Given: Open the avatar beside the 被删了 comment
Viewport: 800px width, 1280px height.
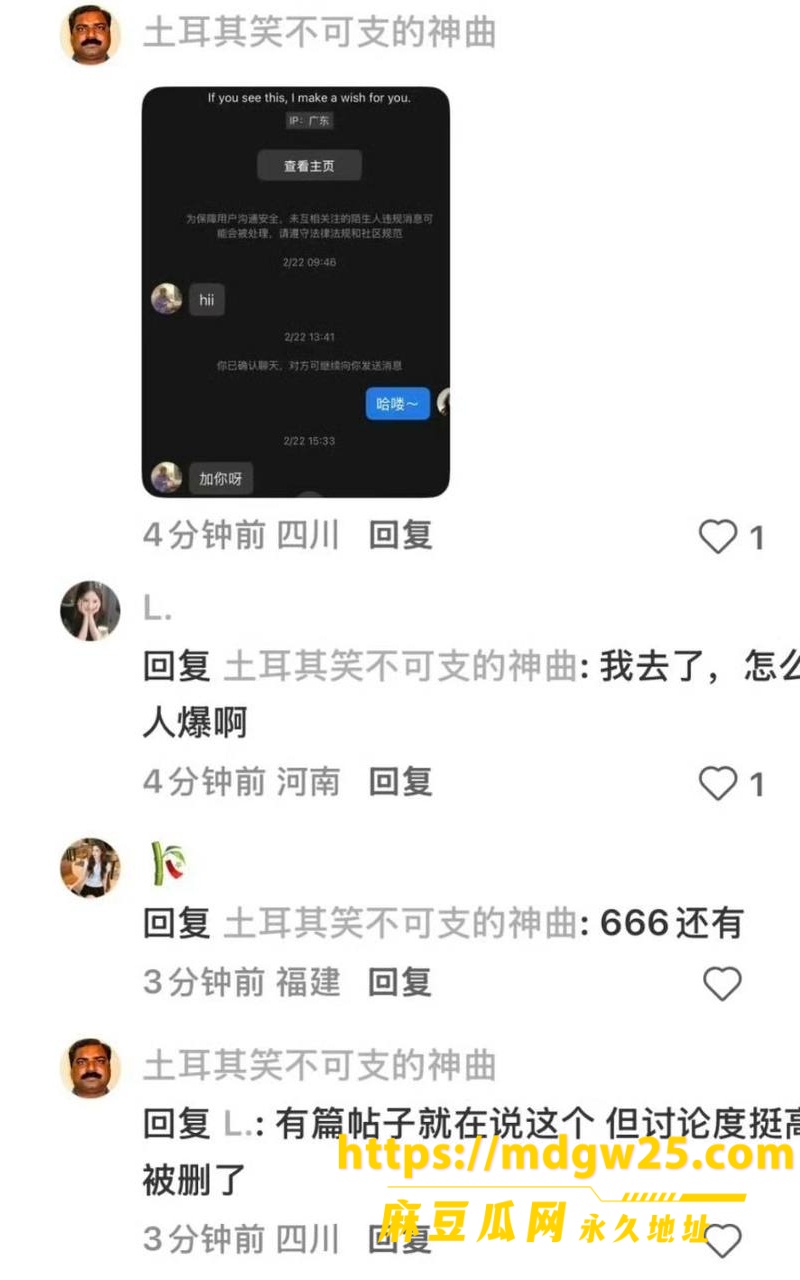Looking at the screenshot, I should (x=90, y=1068).
